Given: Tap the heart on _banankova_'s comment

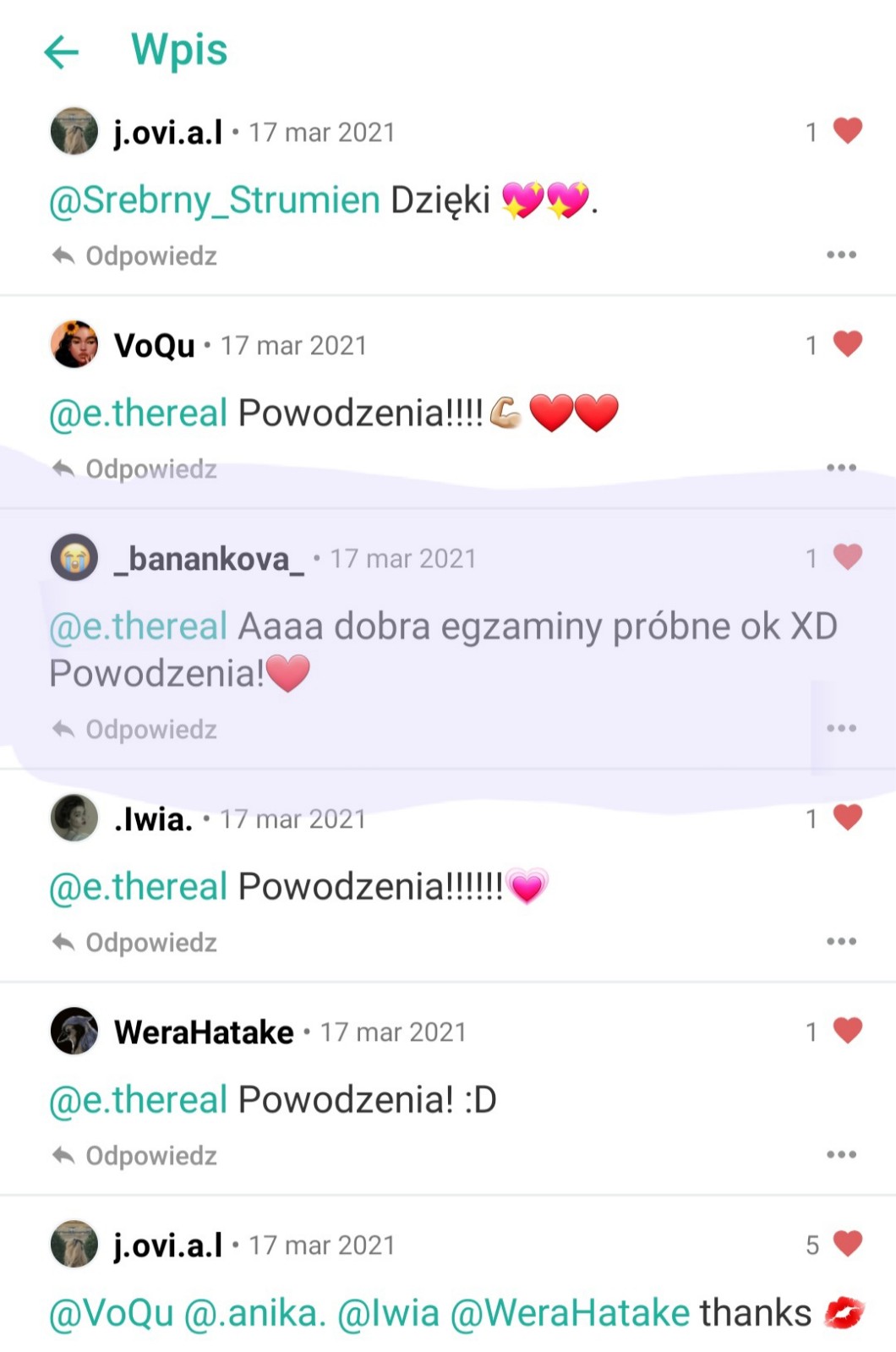Looking at the screenshot, I should (x=847, y=556).
